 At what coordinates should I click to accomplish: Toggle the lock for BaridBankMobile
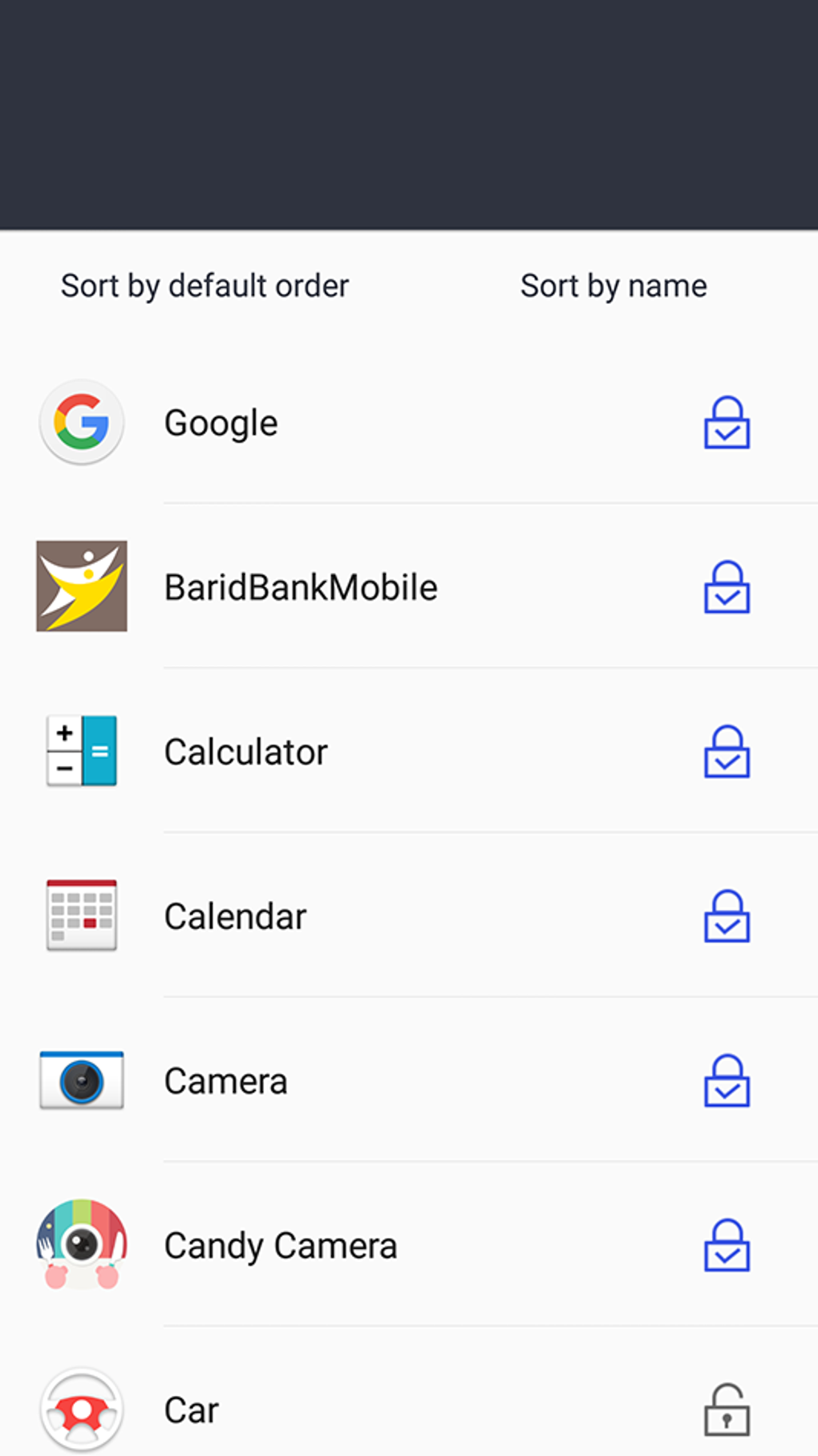[x=727, y=587]
